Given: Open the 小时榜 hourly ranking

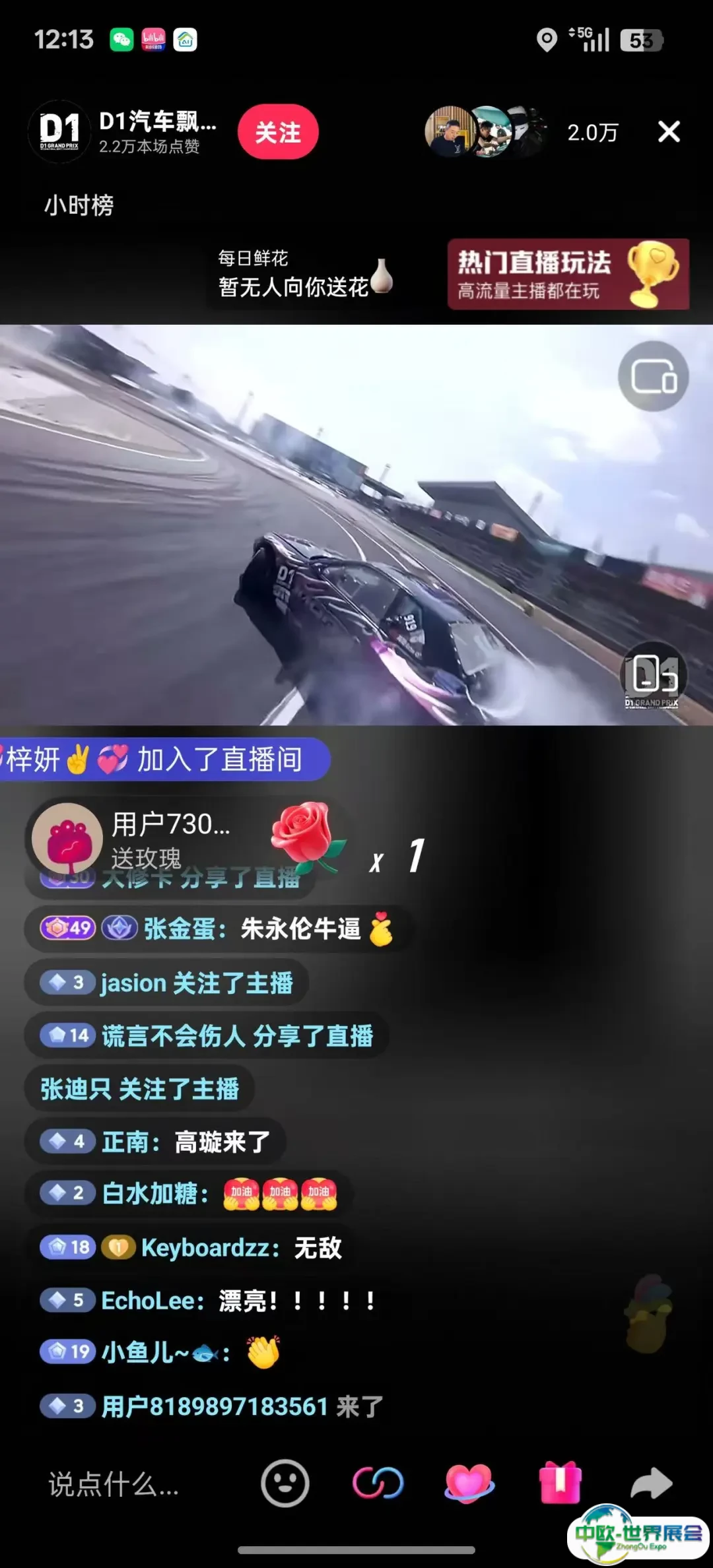Looking at the screenshot, I should tap(79, 205).
